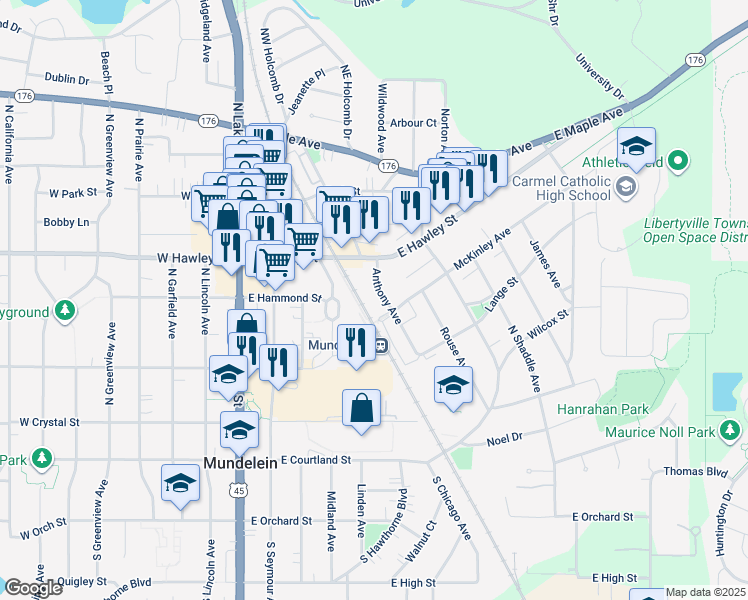
Task: Open the restaurant marker next to Mundelein station
Action: (x=355, y=344)
